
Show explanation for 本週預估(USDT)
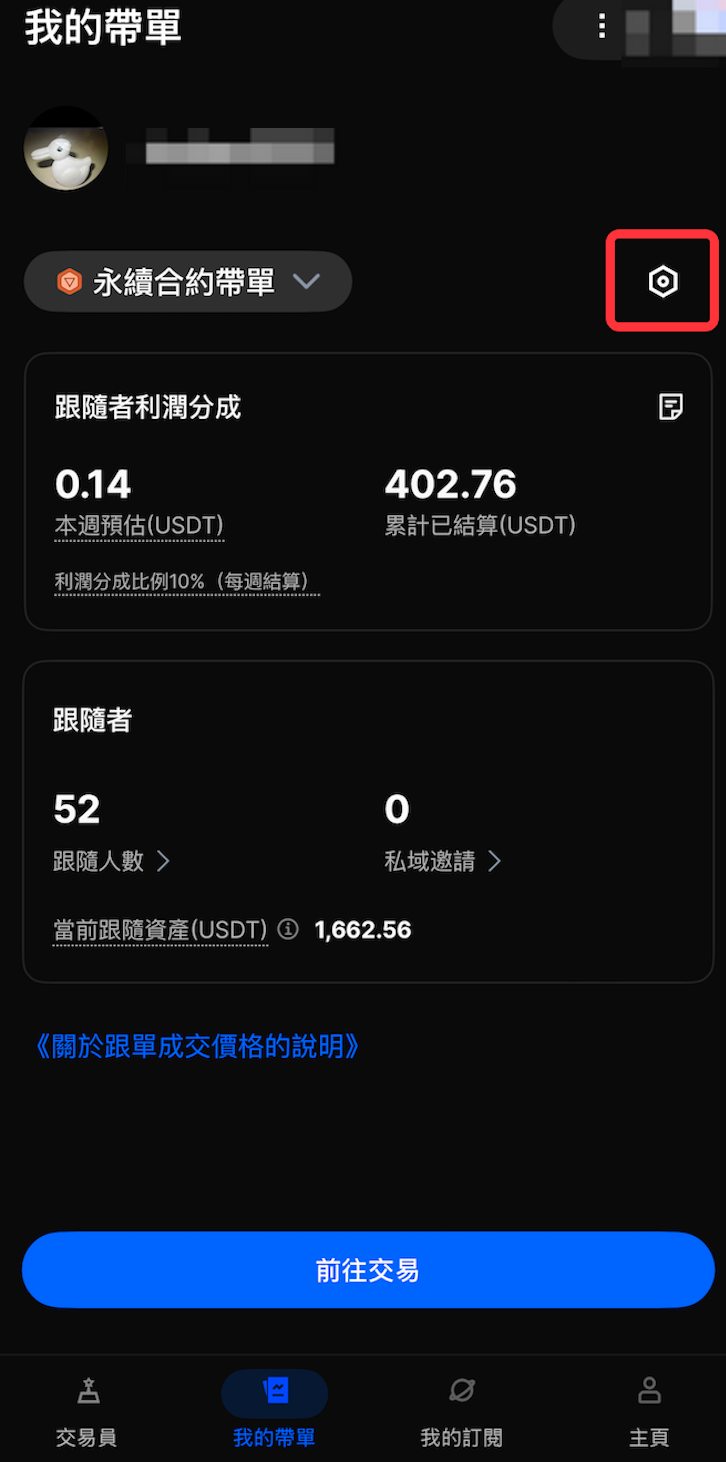[x=139, y=526]
